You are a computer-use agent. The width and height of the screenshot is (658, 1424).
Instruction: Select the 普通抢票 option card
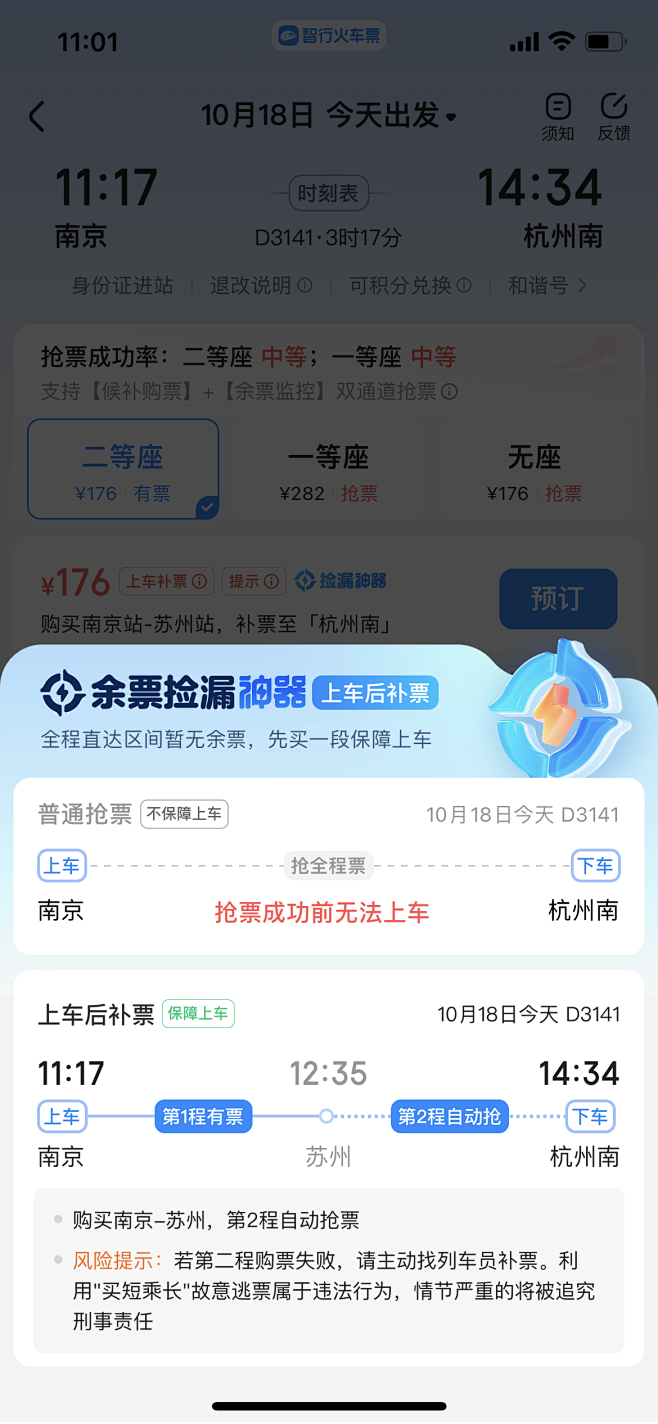(328, 866)
